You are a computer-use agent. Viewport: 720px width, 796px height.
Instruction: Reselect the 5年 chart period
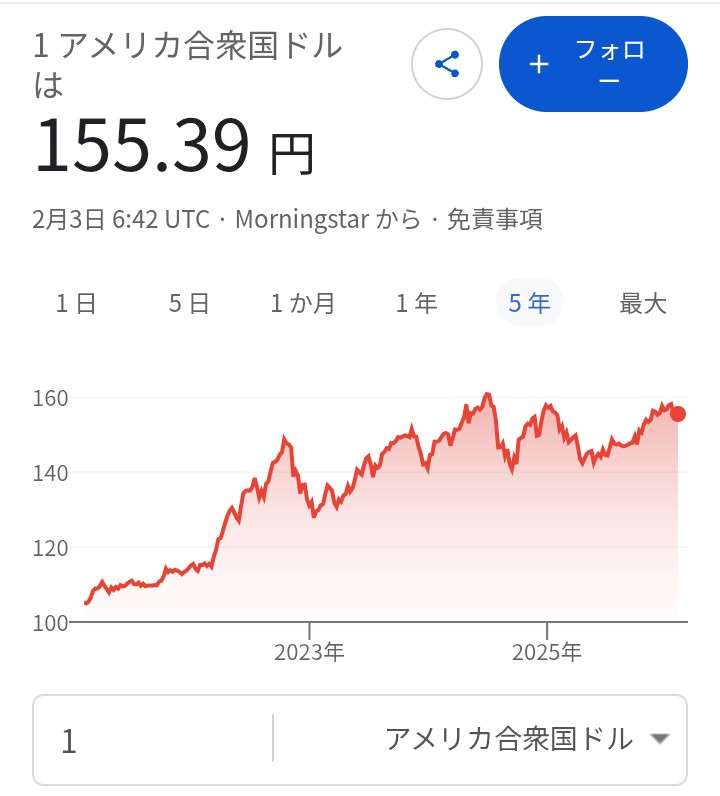point(529,303)
